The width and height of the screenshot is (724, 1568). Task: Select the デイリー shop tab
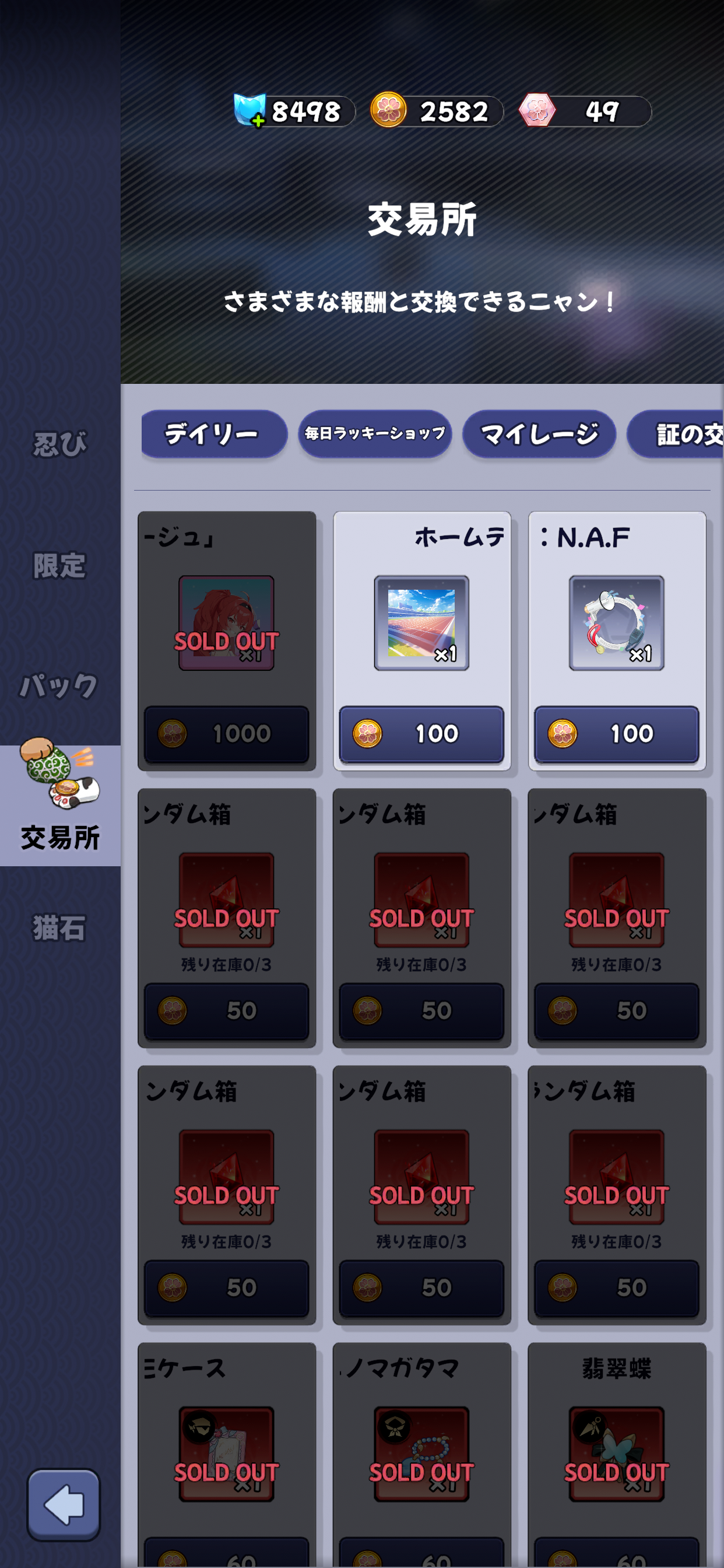213,434
